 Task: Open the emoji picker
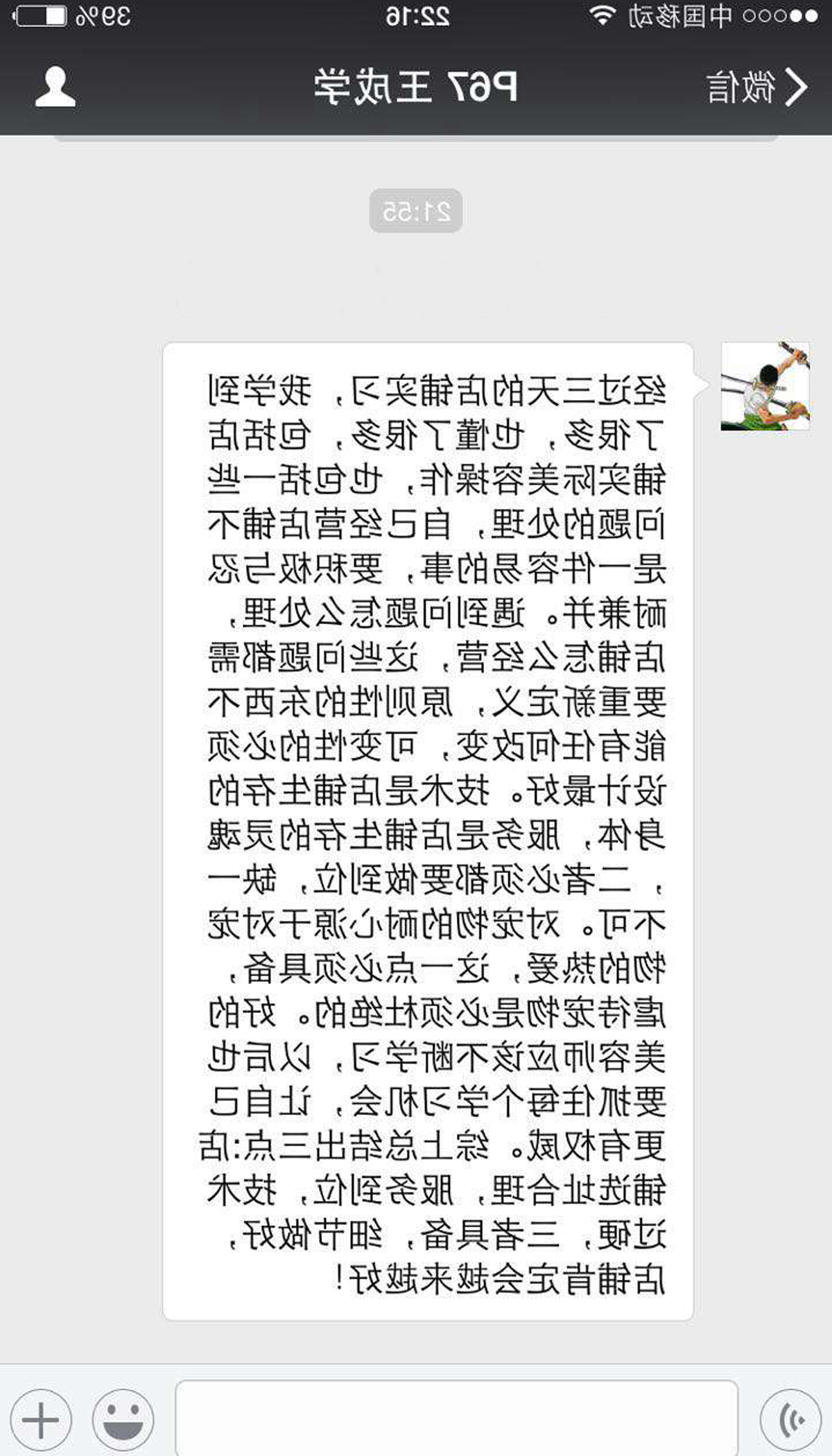click(123, 1419)
